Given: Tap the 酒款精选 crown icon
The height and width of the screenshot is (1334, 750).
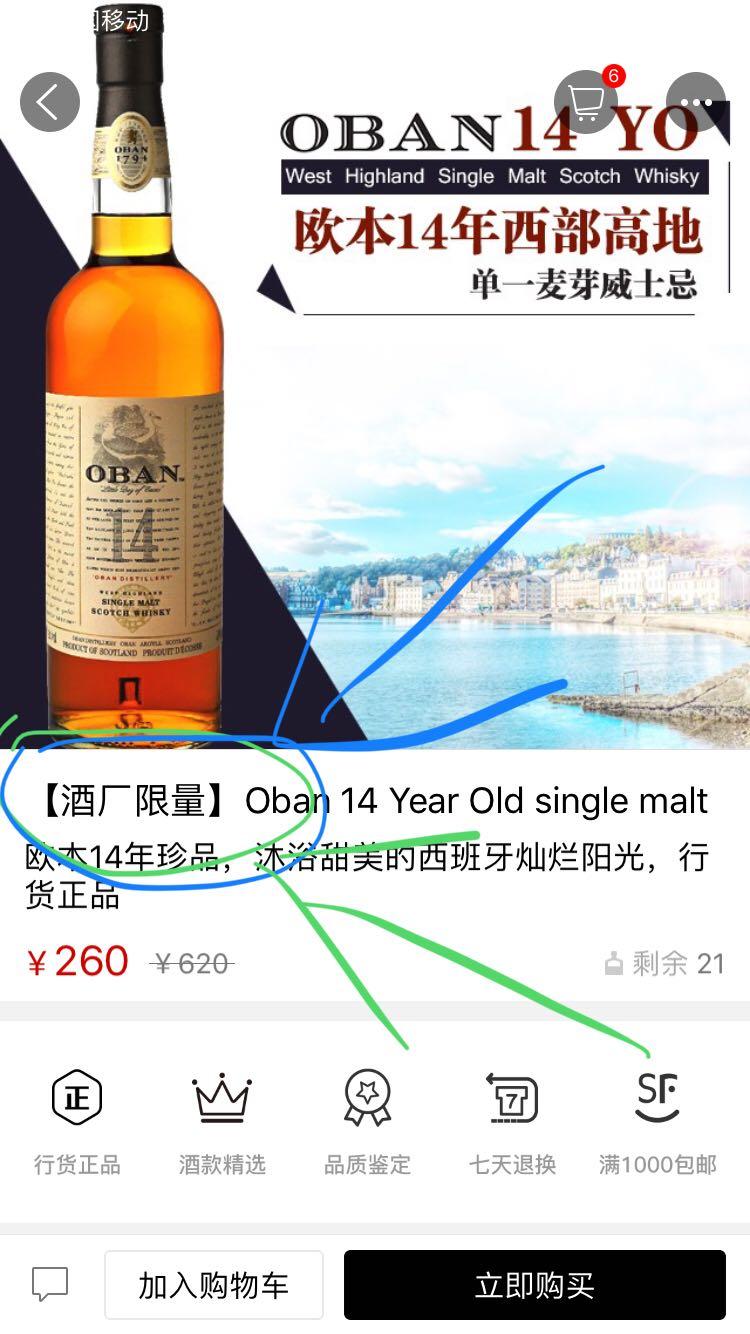Looking at the screenshot, I should (222, 1097).
